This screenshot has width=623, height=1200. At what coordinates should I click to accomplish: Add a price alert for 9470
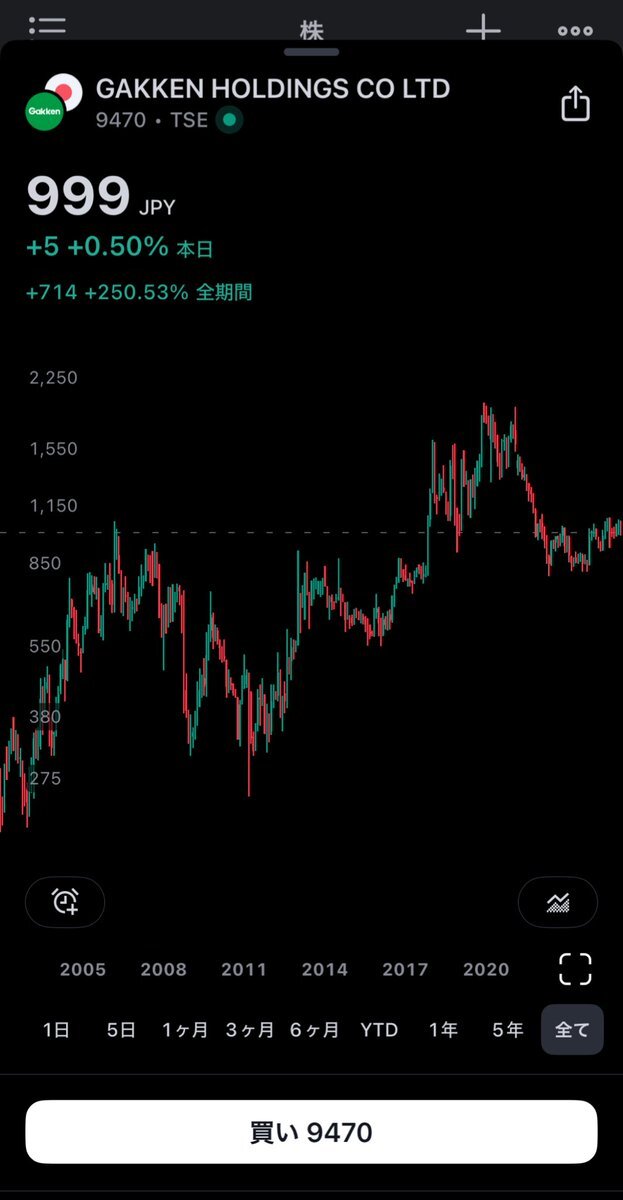click(65, 902)
